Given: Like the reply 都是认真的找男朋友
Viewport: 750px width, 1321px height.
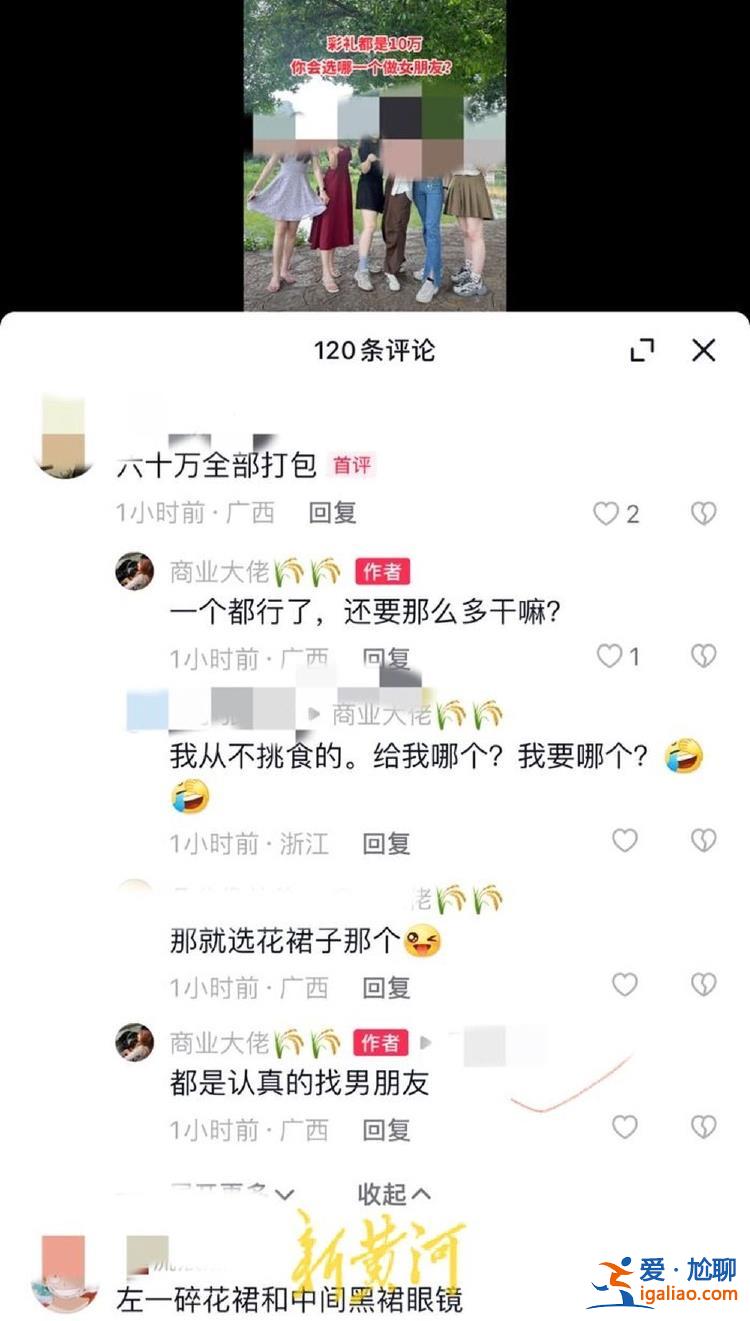Looking at the screenshot, I should 625,1127.
